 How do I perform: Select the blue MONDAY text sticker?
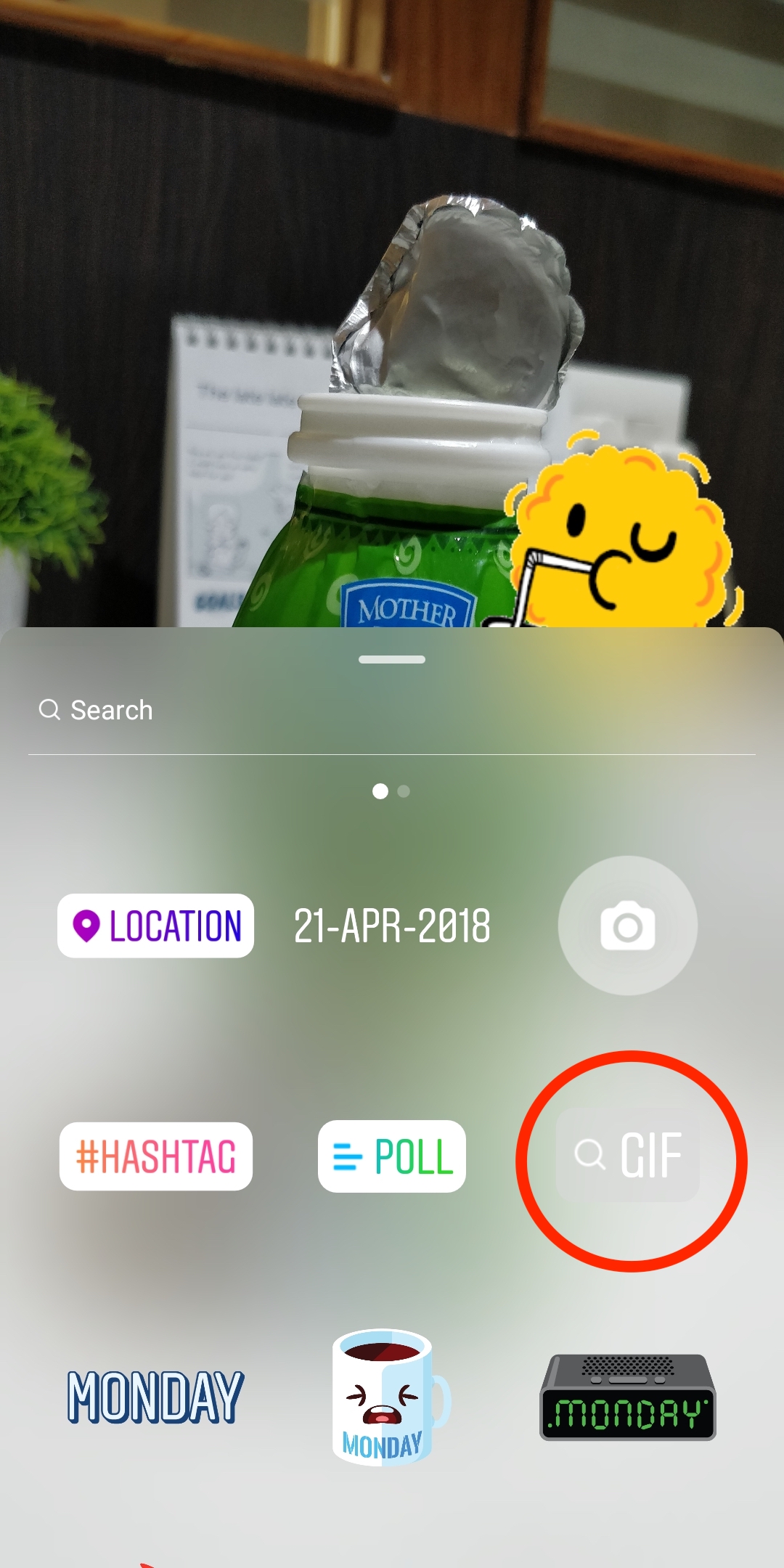tap(156, 1397)
